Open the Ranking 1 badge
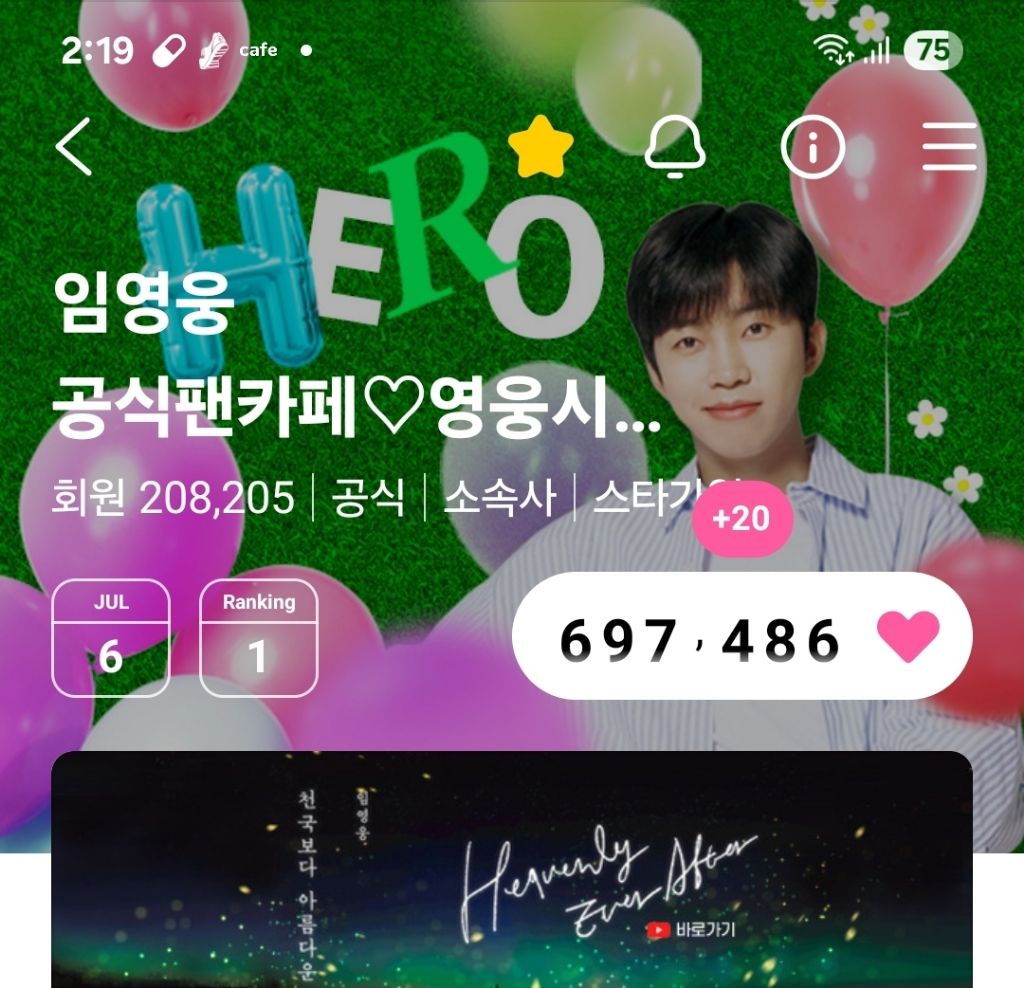Screen dimensions: 1024x988 click(259, 637)
